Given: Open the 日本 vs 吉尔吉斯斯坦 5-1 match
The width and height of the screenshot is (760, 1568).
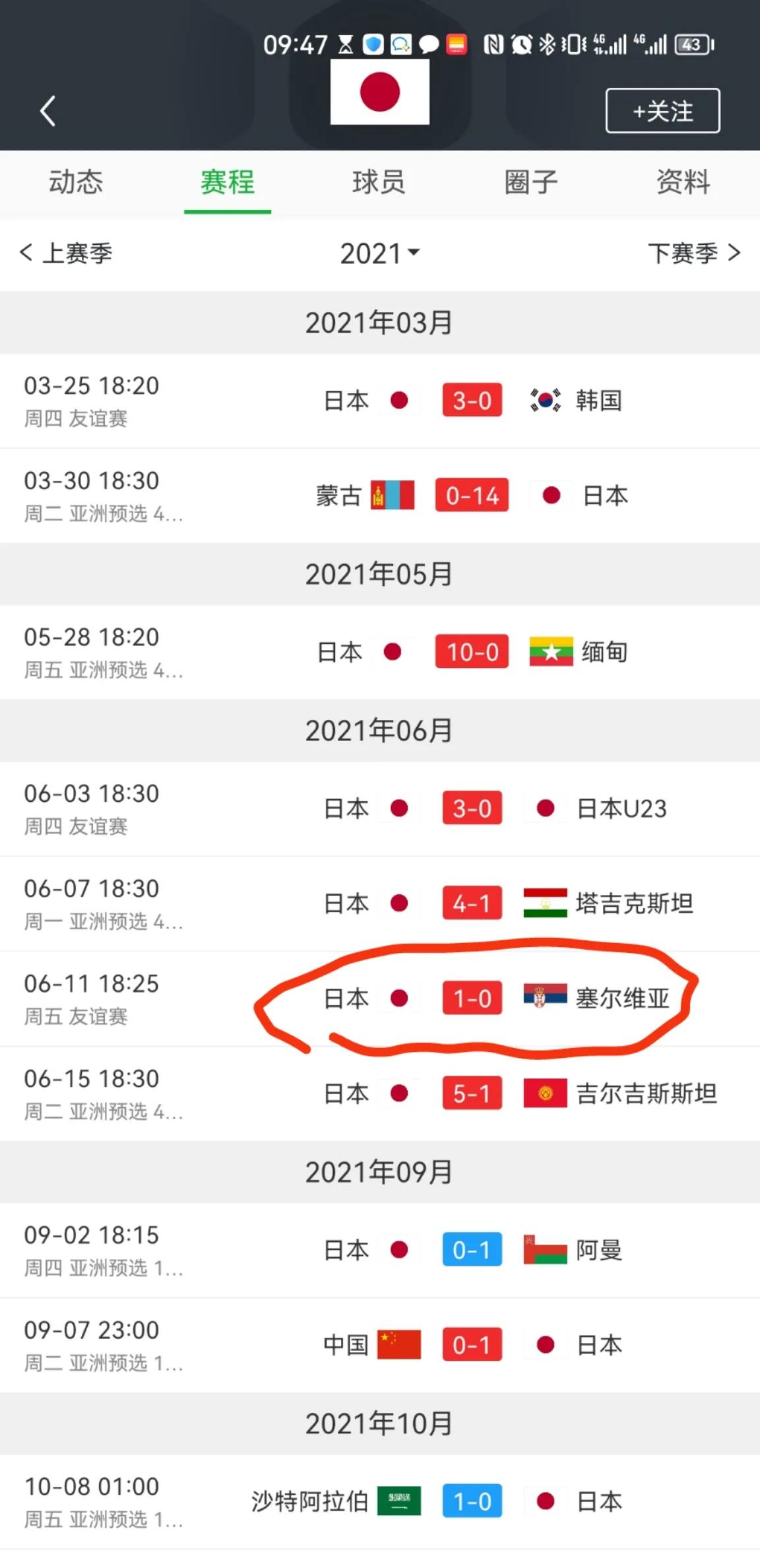Looking at the screenshot, I should point(380,1094).
